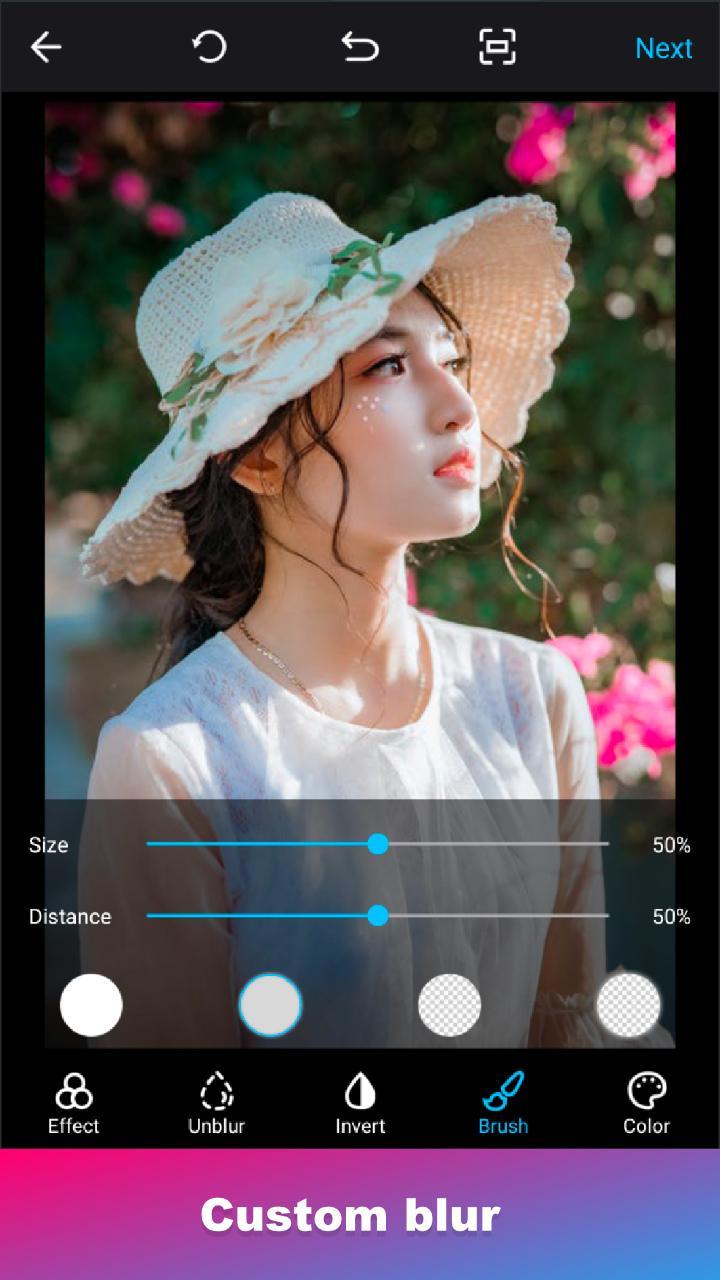This screenshot has width=720, height=1280.
Task: Adjust the Distance slider position
Action: pyautogui.click(x=378, y=915)
